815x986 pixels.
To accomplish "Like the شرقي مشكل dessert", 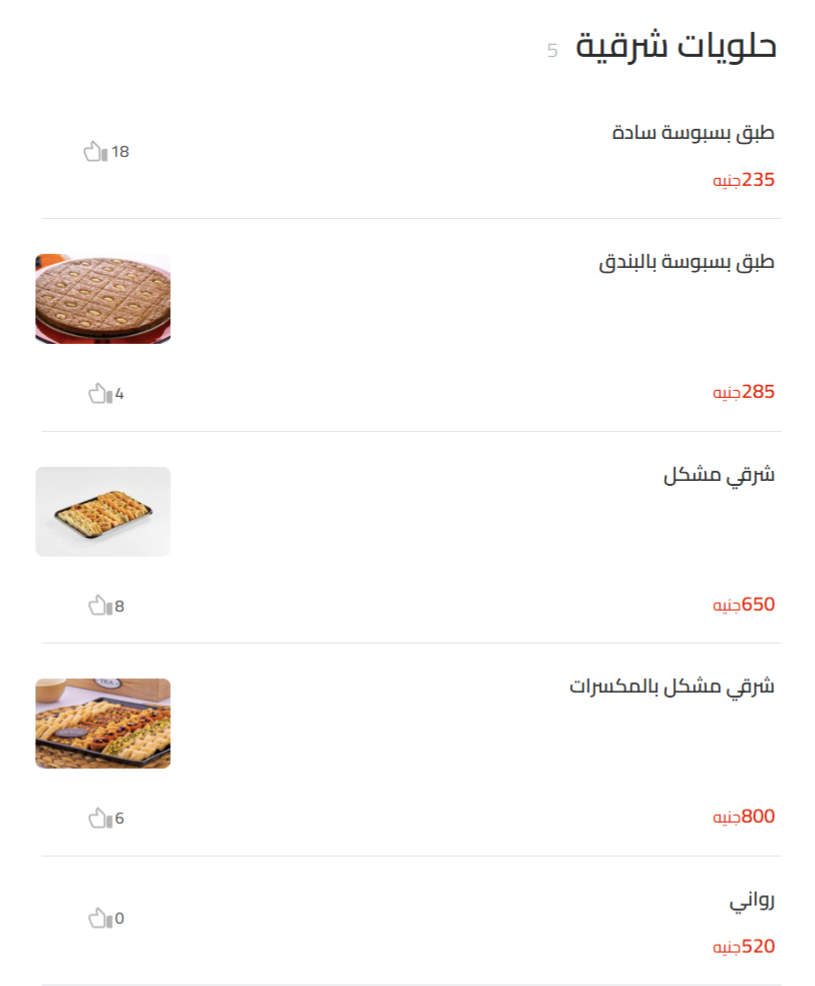I will pos(97,605).
